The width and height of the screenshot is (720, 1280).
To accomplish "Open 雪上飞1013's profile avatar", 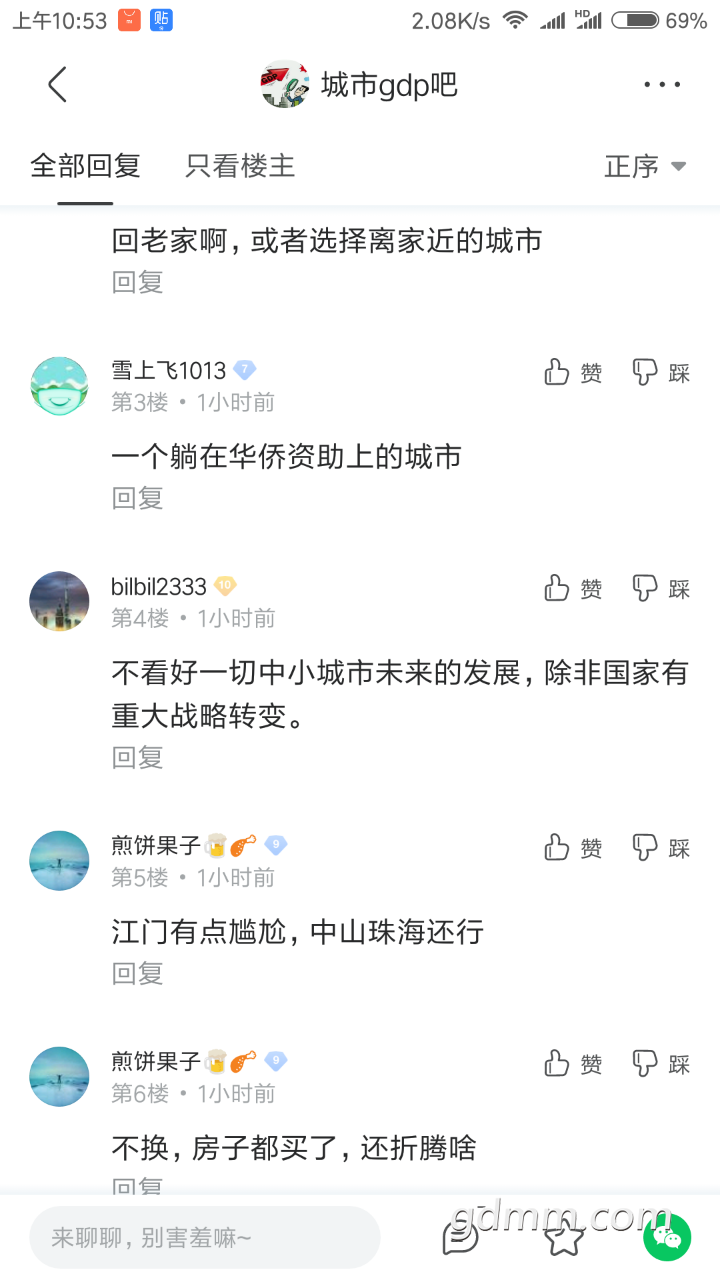I will pos(60,386).
